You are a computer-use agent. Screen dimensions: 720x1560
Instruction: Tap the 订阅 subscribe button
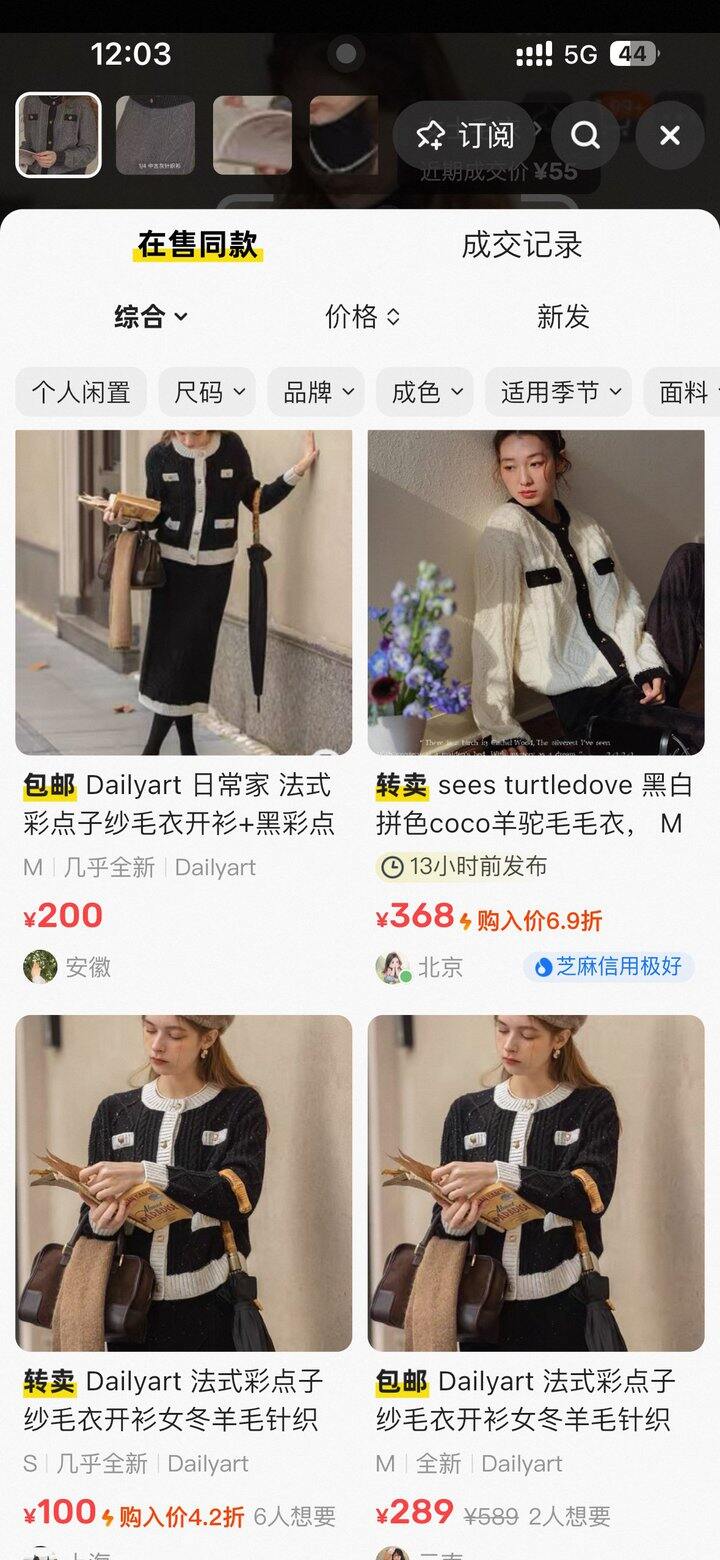(x=464, y=135)
